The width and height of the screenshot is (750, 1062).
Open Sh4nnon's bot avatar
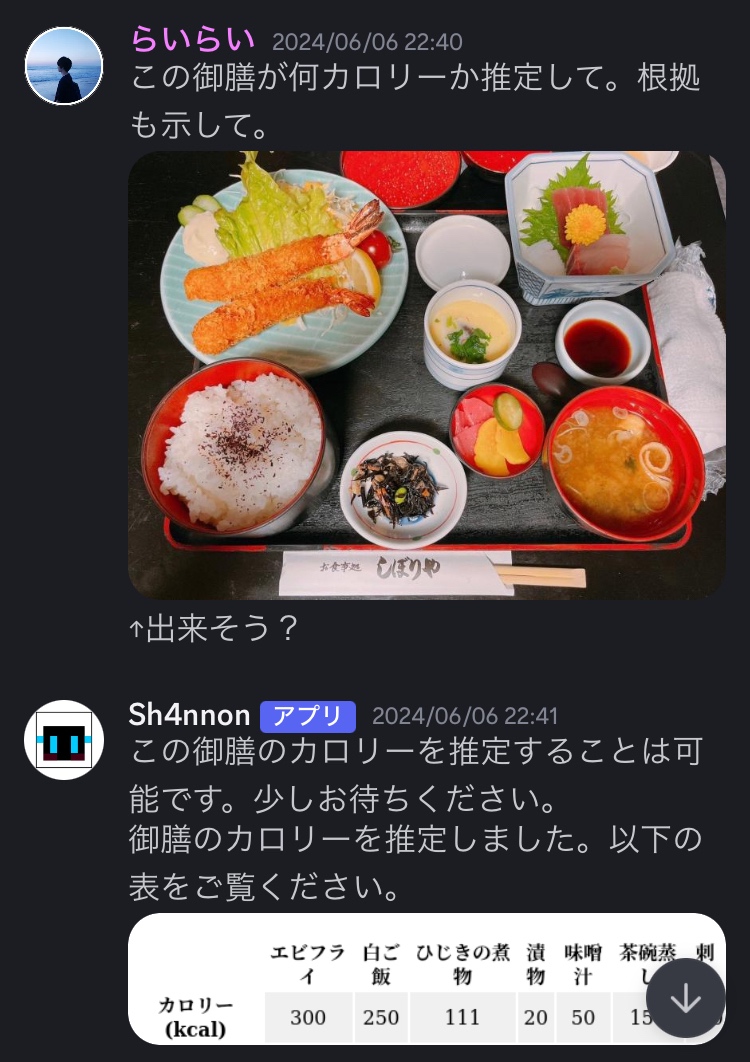(x=64, y=740)
